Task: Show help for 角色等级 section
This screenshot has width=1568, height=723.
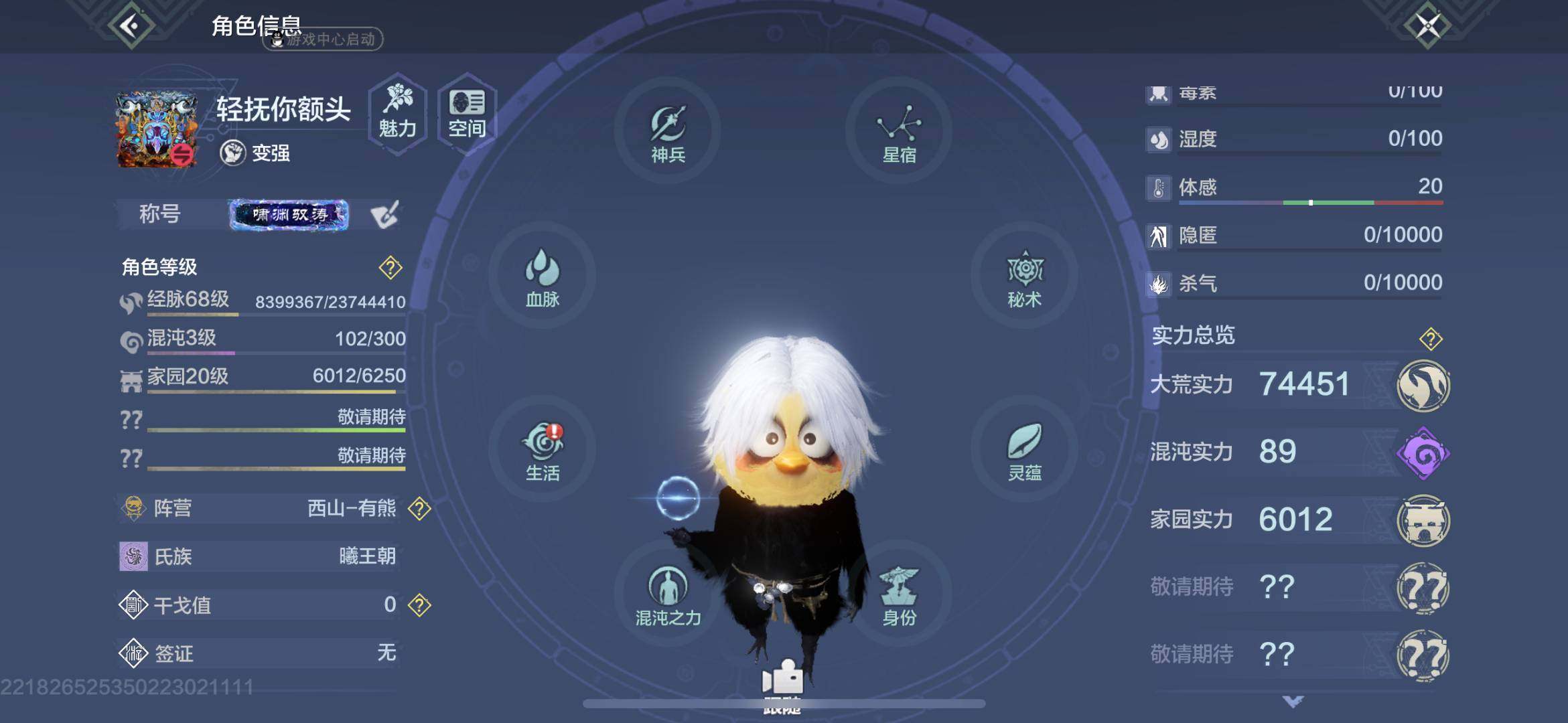Action: 390,268
